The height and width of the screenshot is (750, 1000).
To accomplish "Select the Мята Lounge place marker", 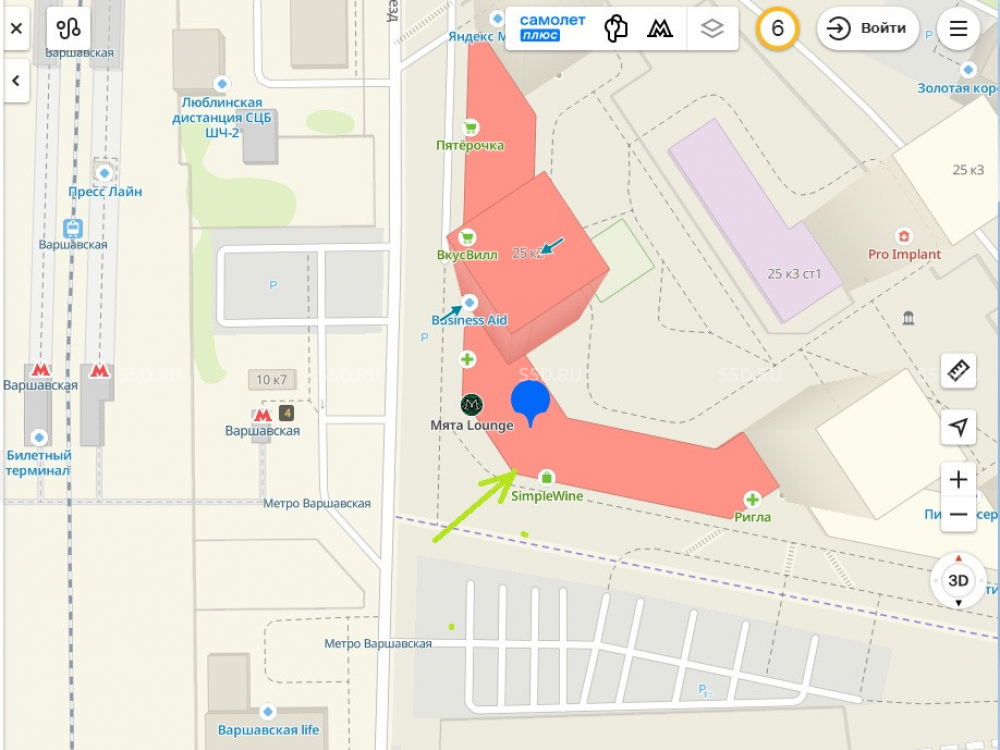I will (472, 405).
